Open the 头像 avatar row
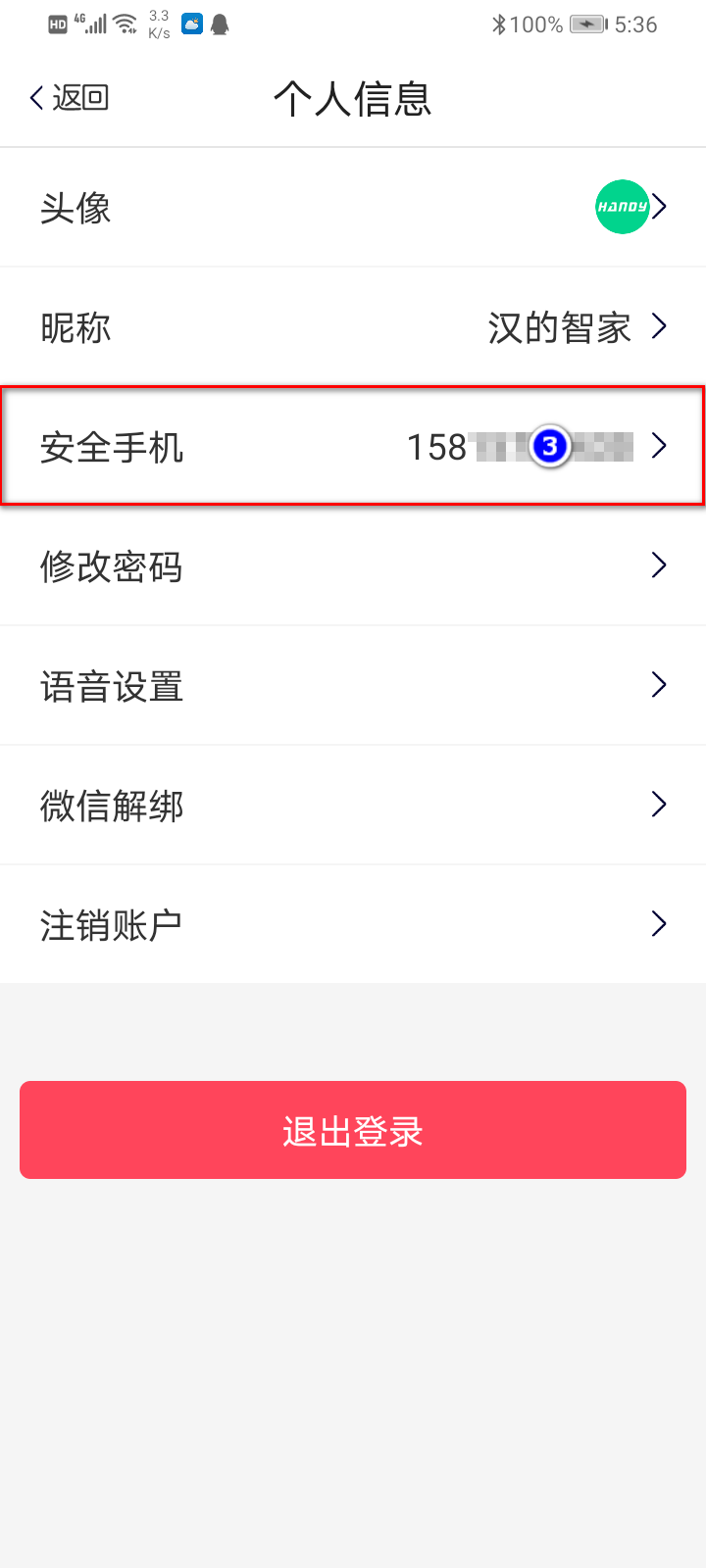Image resolution: width=706 pixels, height=1568 pixels. pos(353,207)
